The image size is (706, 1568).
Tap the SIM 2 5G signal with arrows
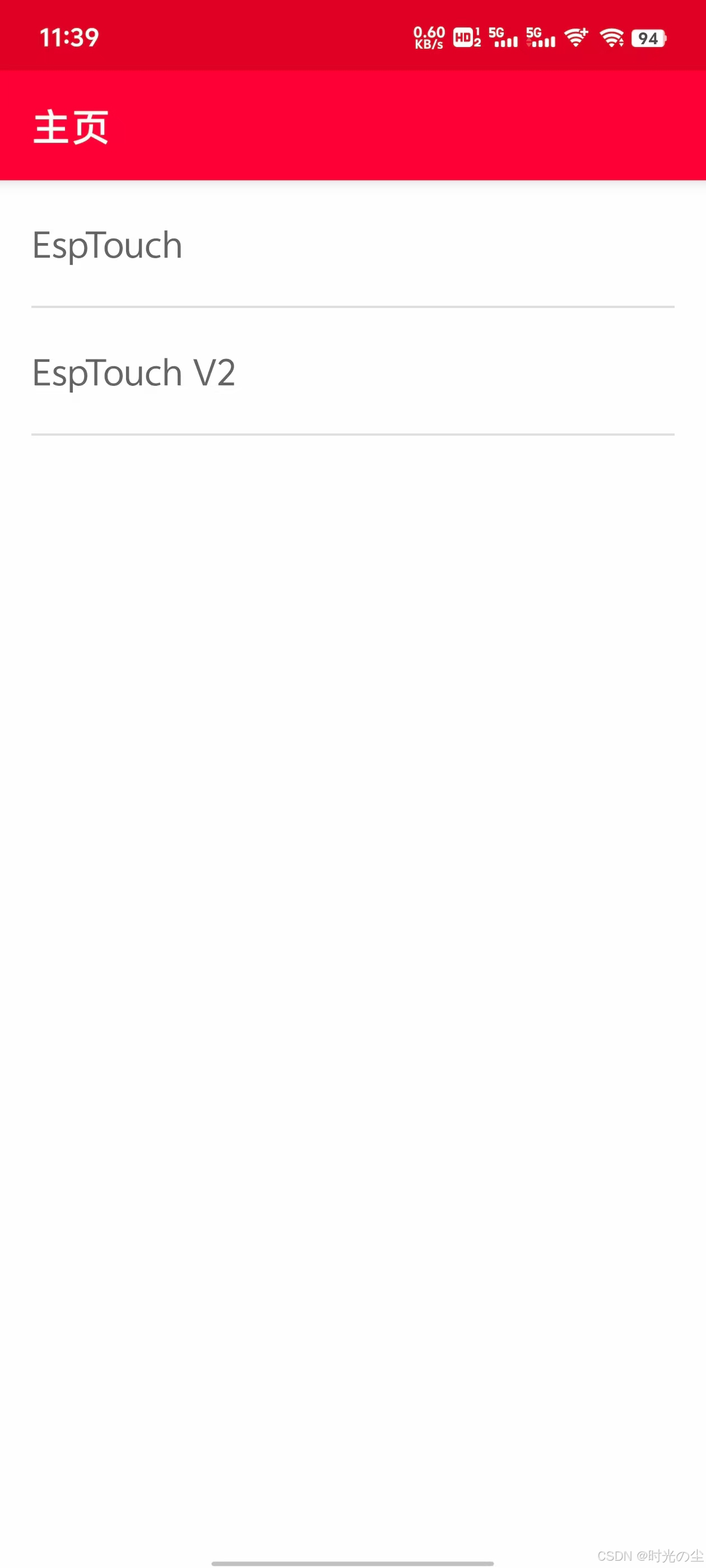point(540,38)
